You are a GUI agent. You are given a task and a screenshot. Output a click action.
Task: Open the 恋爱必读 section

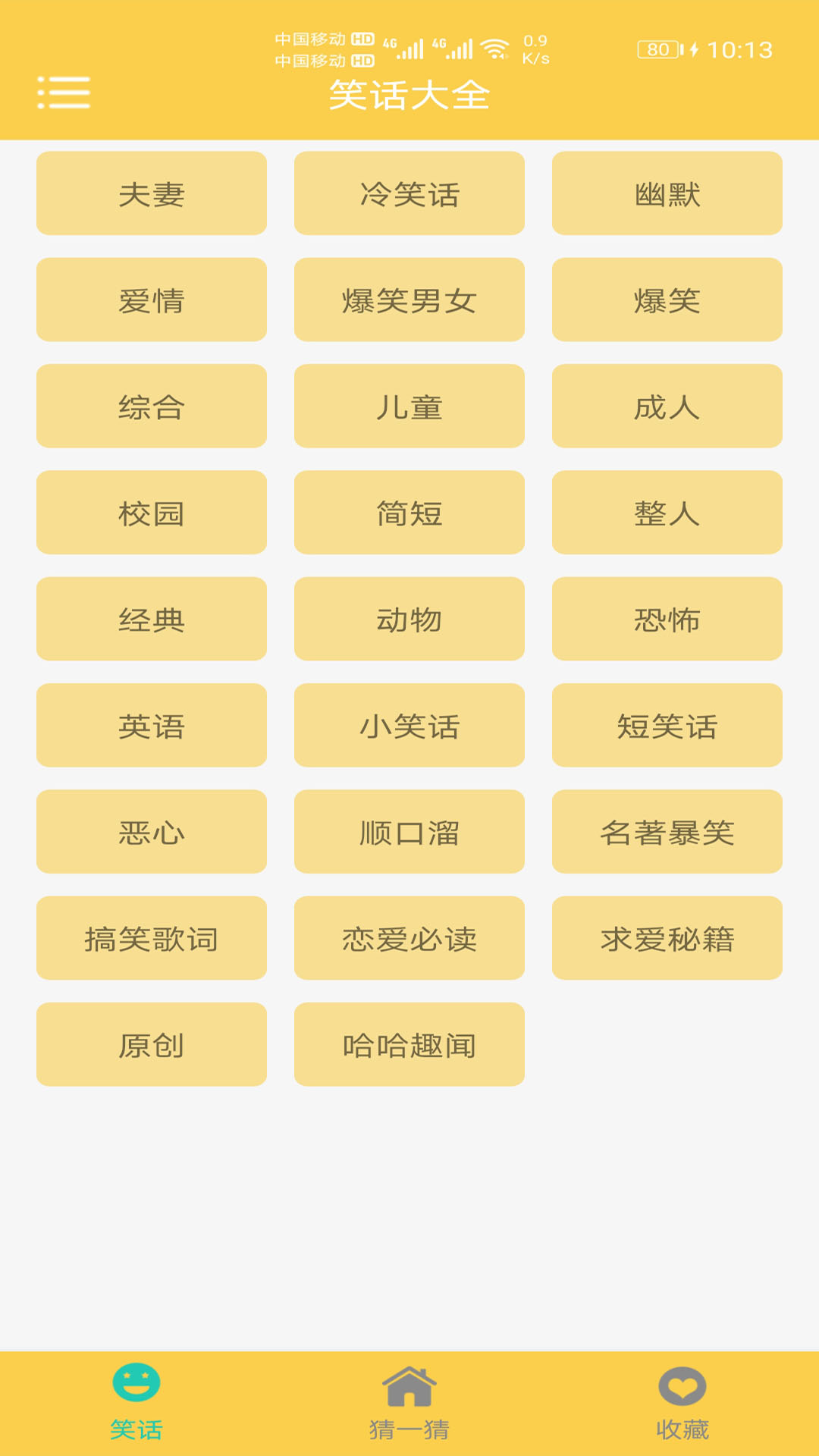tap(409, 939)
